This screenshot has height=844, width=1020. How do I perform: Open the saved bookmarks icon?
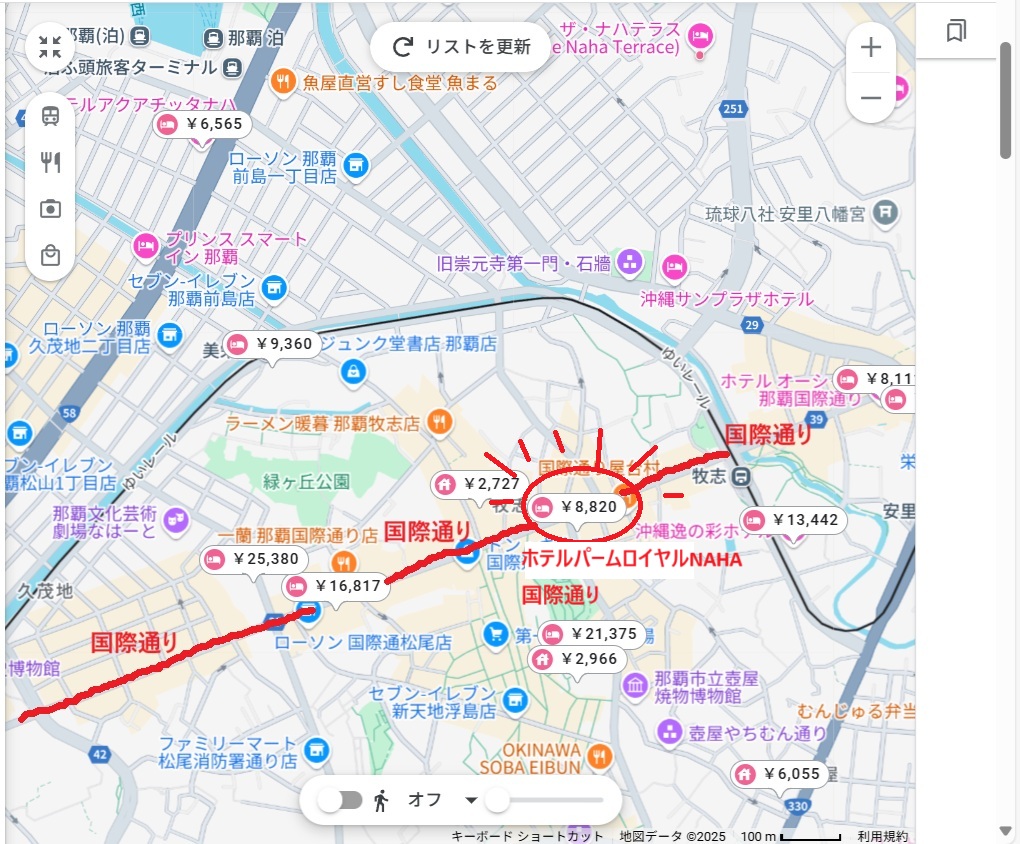coord(956,31)
